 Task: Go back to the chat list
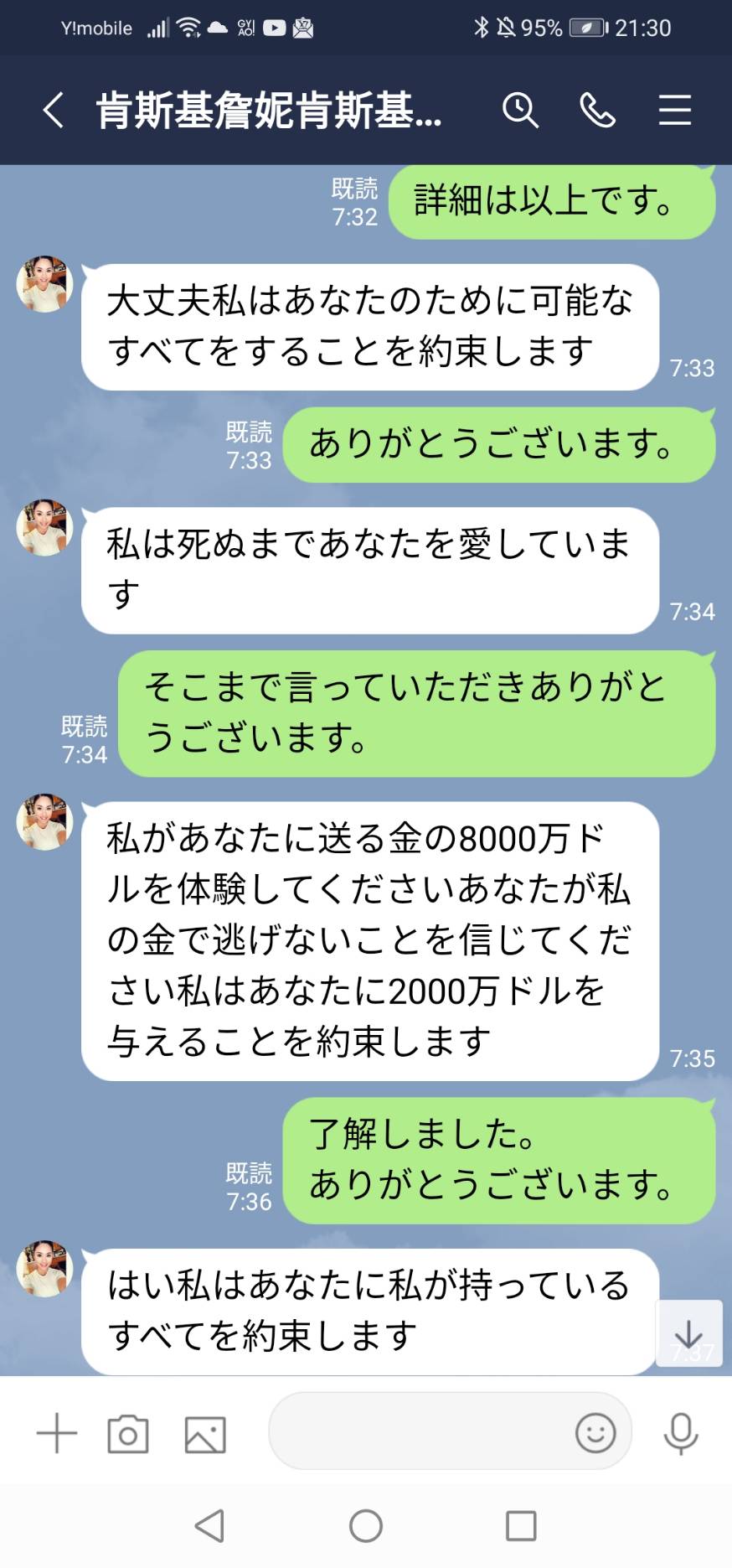click(x=54, y=110)
